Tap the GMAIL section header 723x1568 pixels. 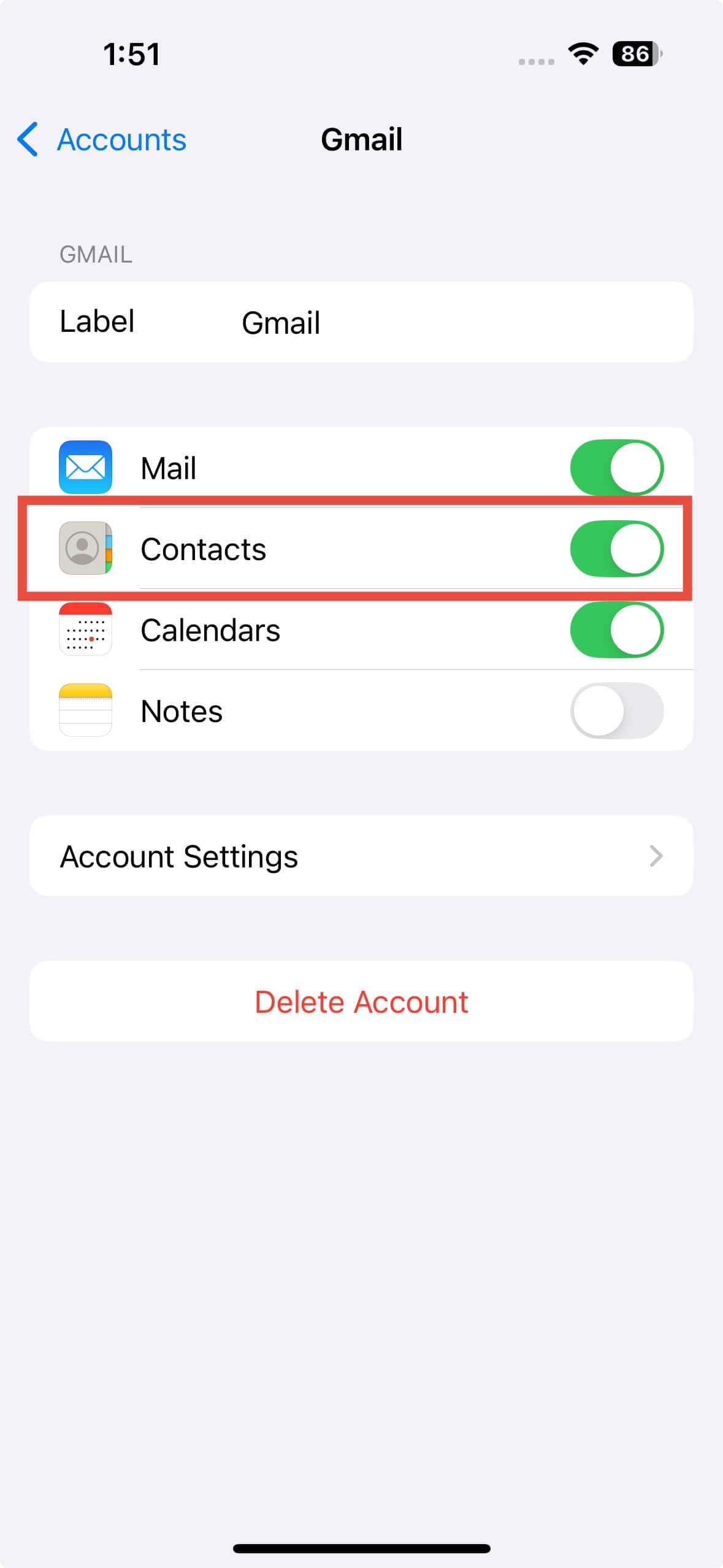[96, 255]
